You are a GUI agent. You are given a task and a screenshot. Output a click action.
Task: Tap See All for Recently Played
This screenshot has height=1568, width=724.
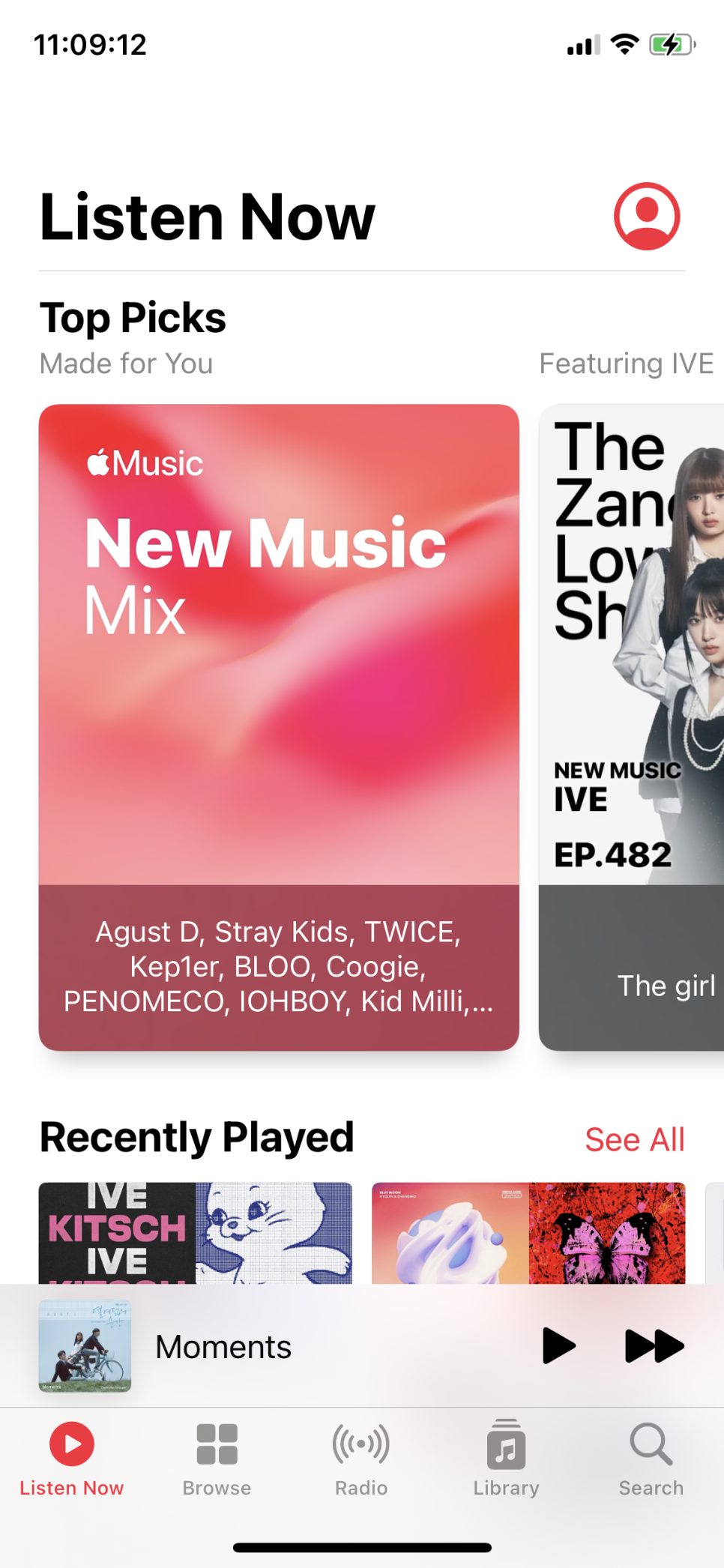pos(634,1139)
